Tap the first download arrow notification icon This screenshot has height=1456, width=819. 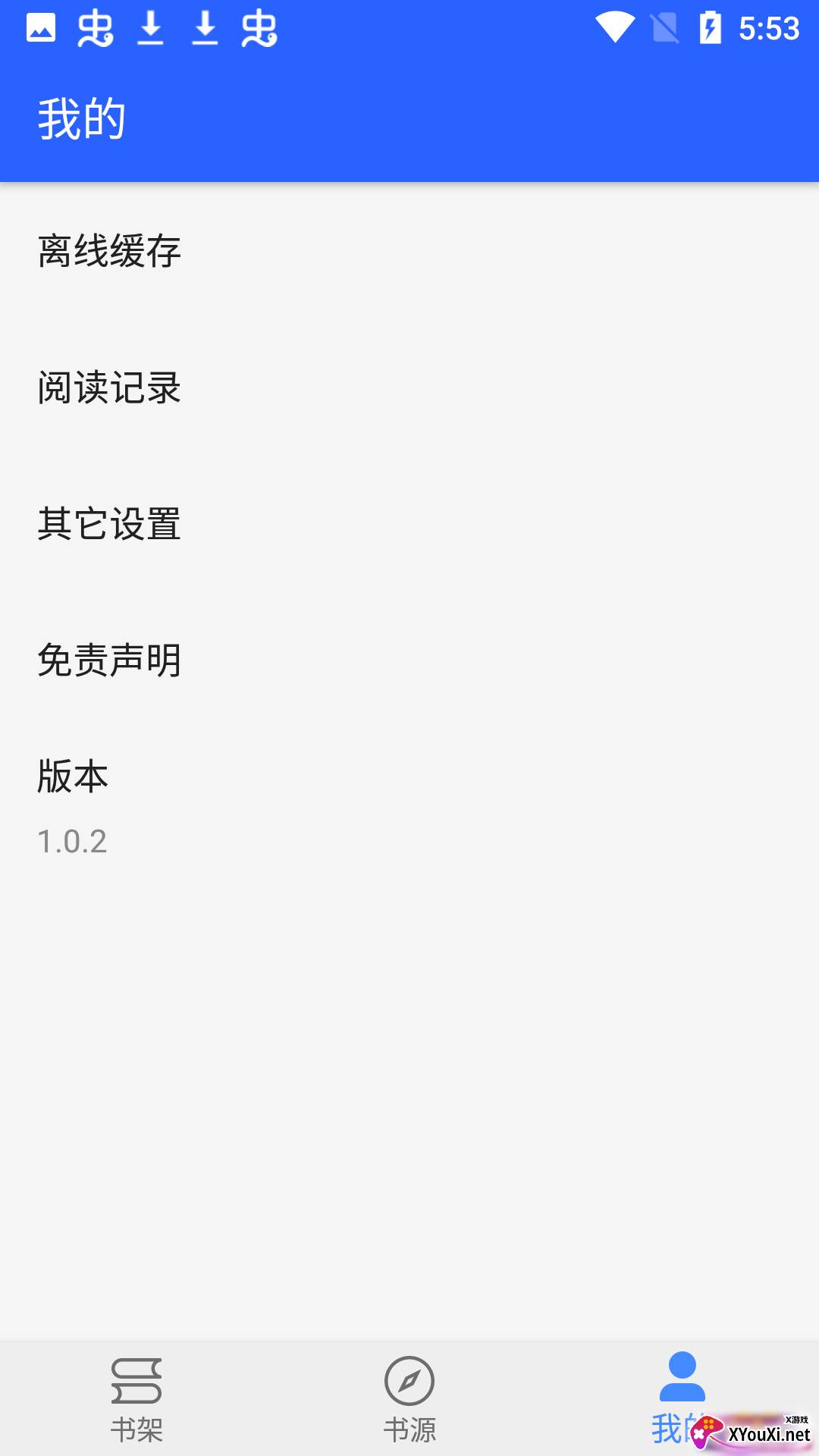[x=150, y=27]
